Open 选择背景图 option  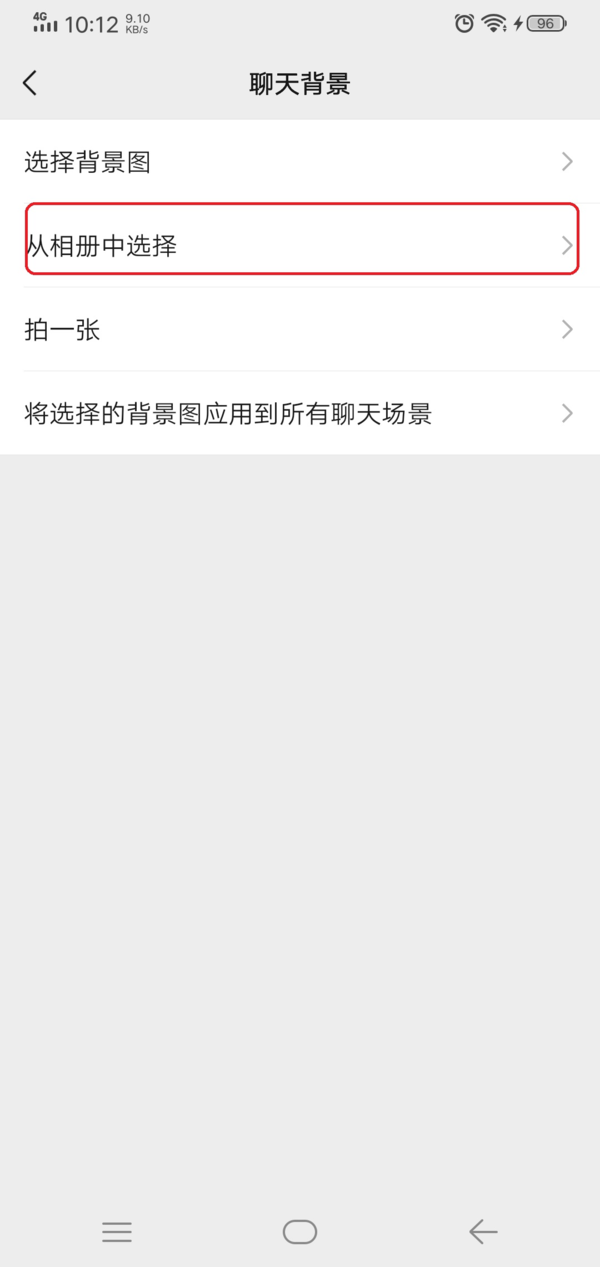[x=300, y=162]
